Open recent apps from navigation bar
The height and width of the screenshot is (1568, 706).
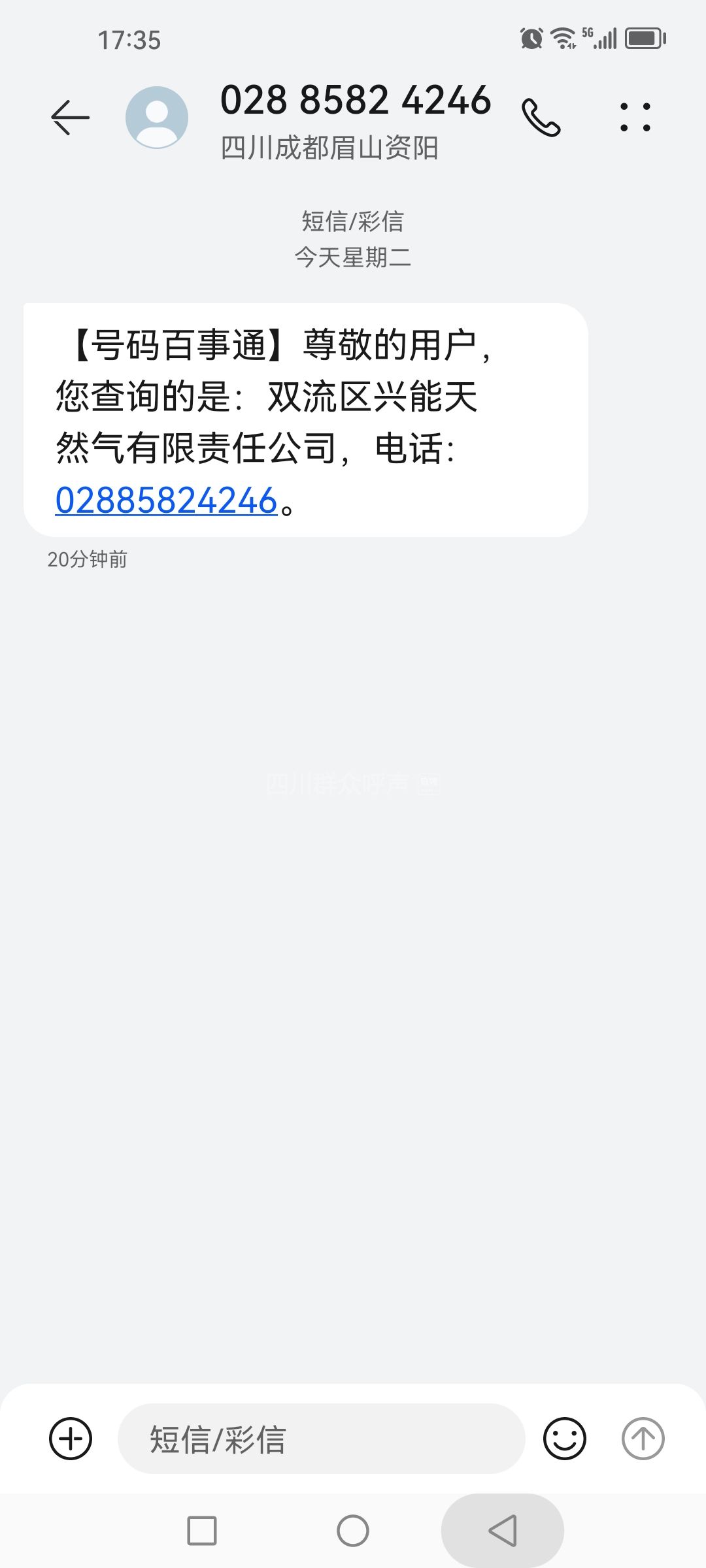tap(202, 1531)
